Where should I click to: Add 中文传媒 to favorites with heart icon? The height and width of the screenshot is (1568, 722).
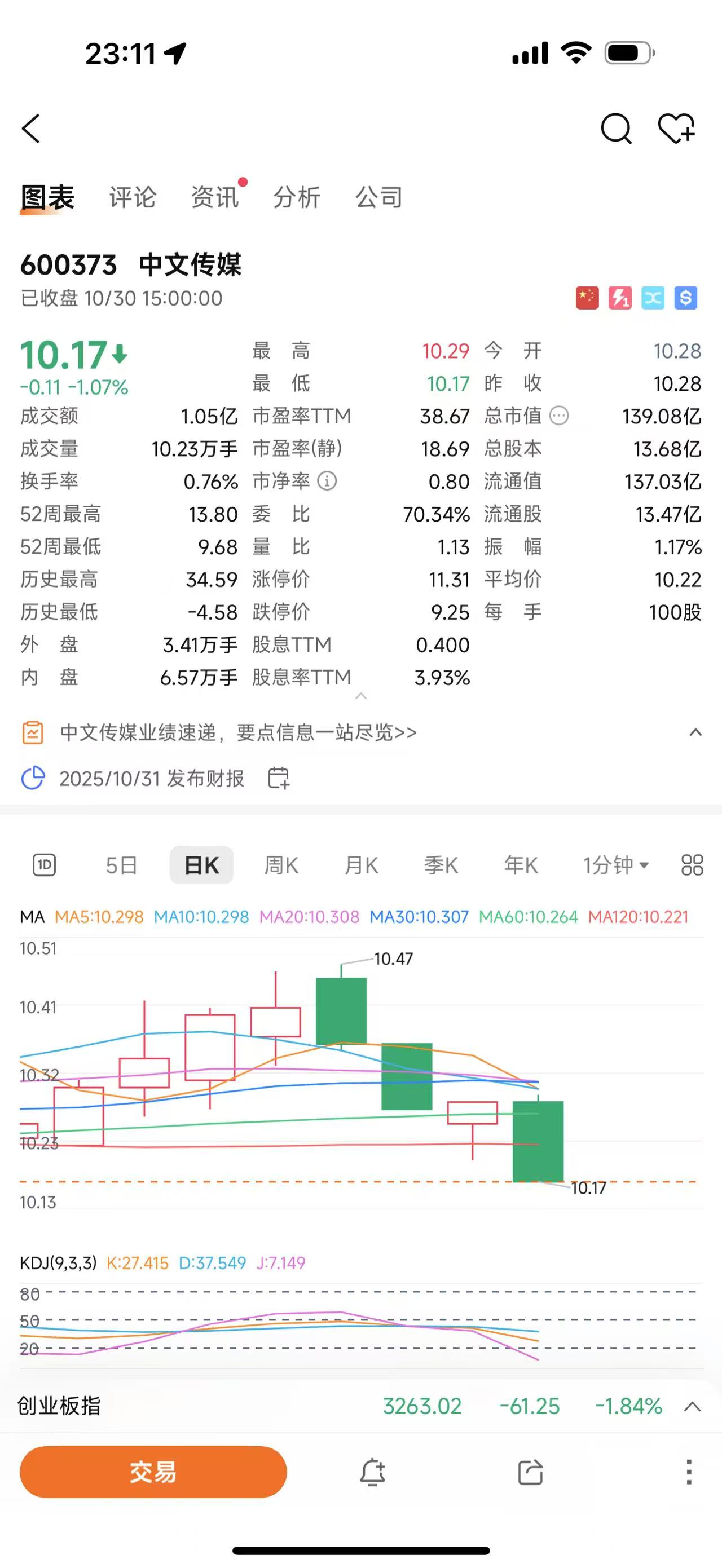(x=676, y=129)
